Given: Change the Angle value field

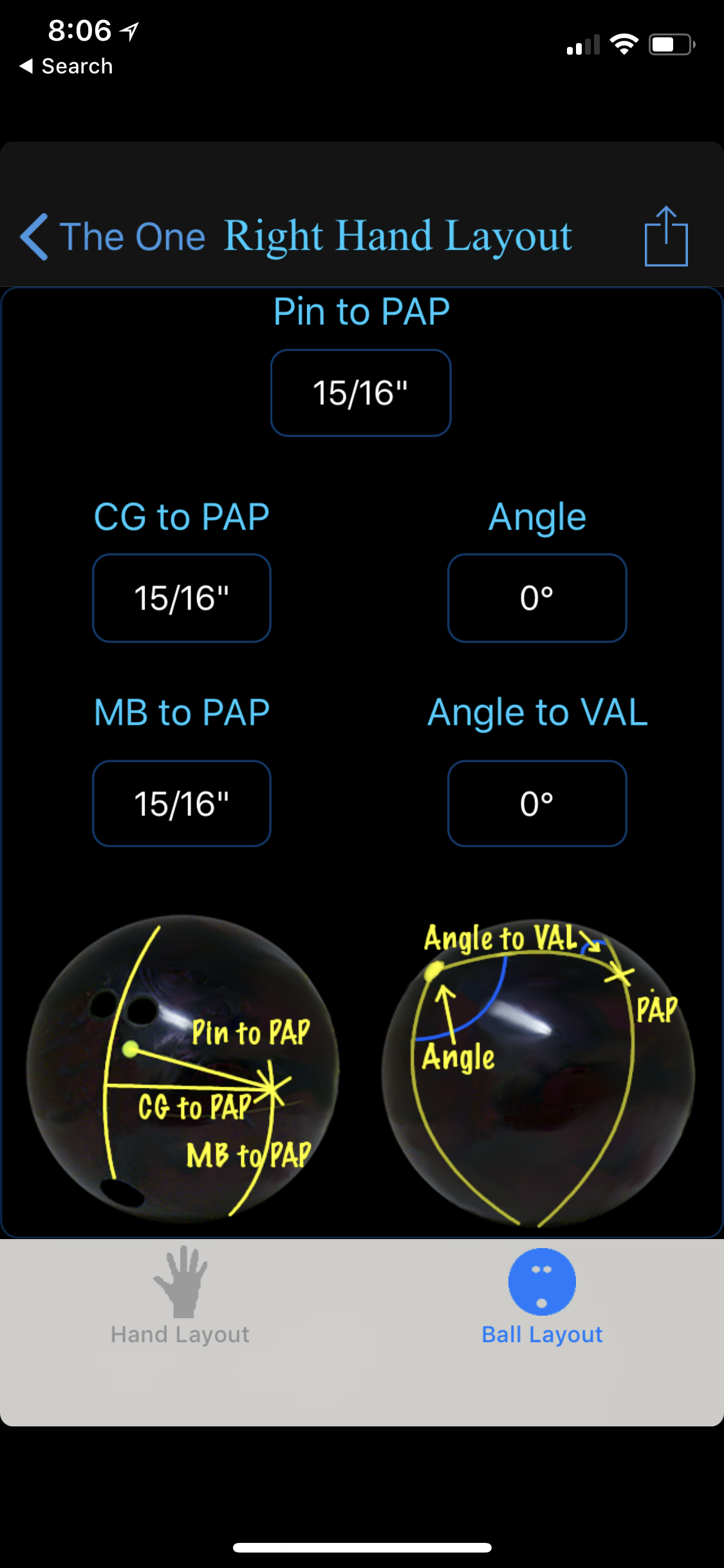Looking at the screenshot, I should (537, 598).
